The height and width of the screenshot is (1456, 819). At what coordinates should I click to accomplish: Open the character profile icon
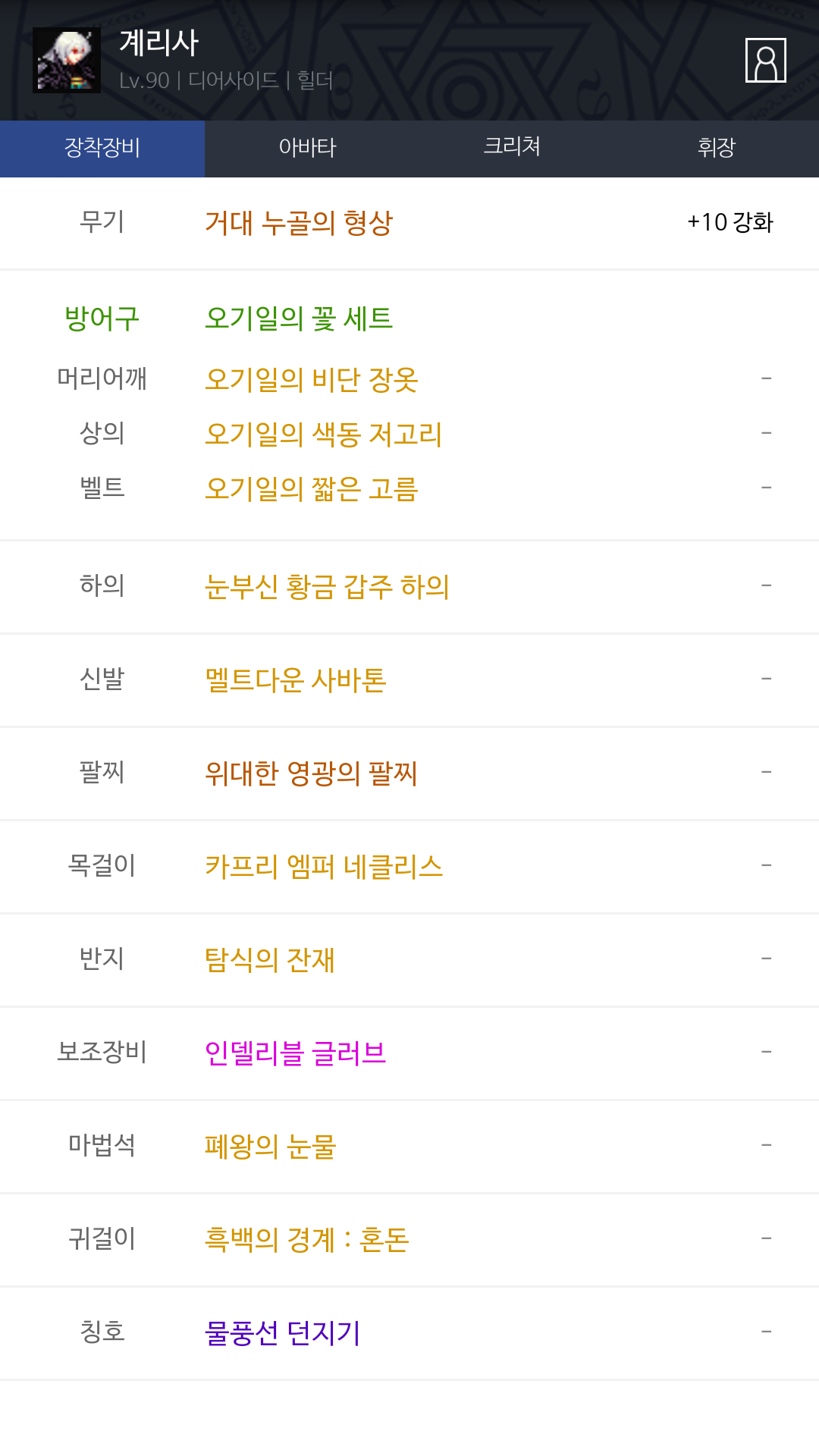(765, 60)
